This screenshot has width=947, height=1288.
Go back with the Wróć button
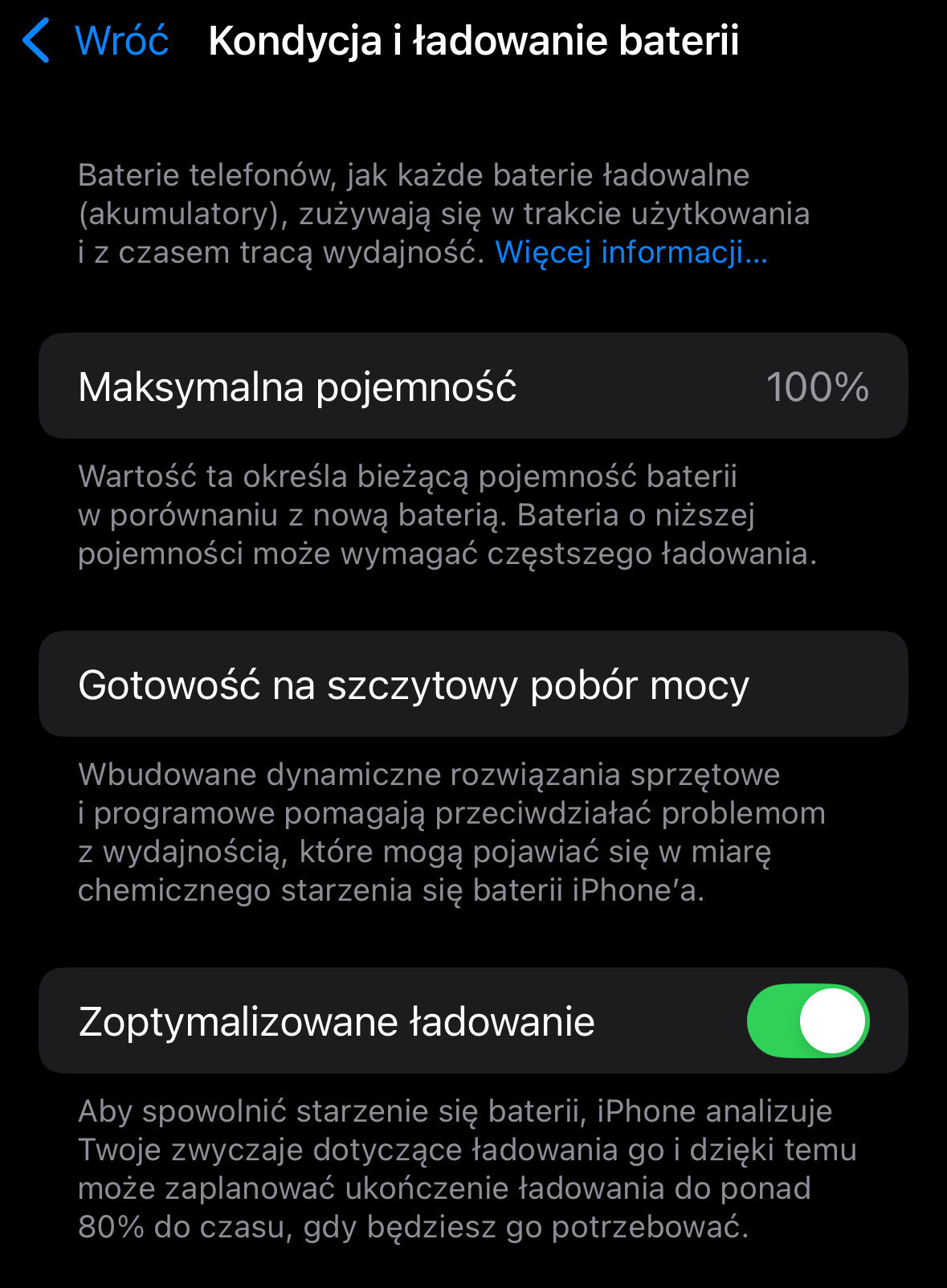point(96,40)
